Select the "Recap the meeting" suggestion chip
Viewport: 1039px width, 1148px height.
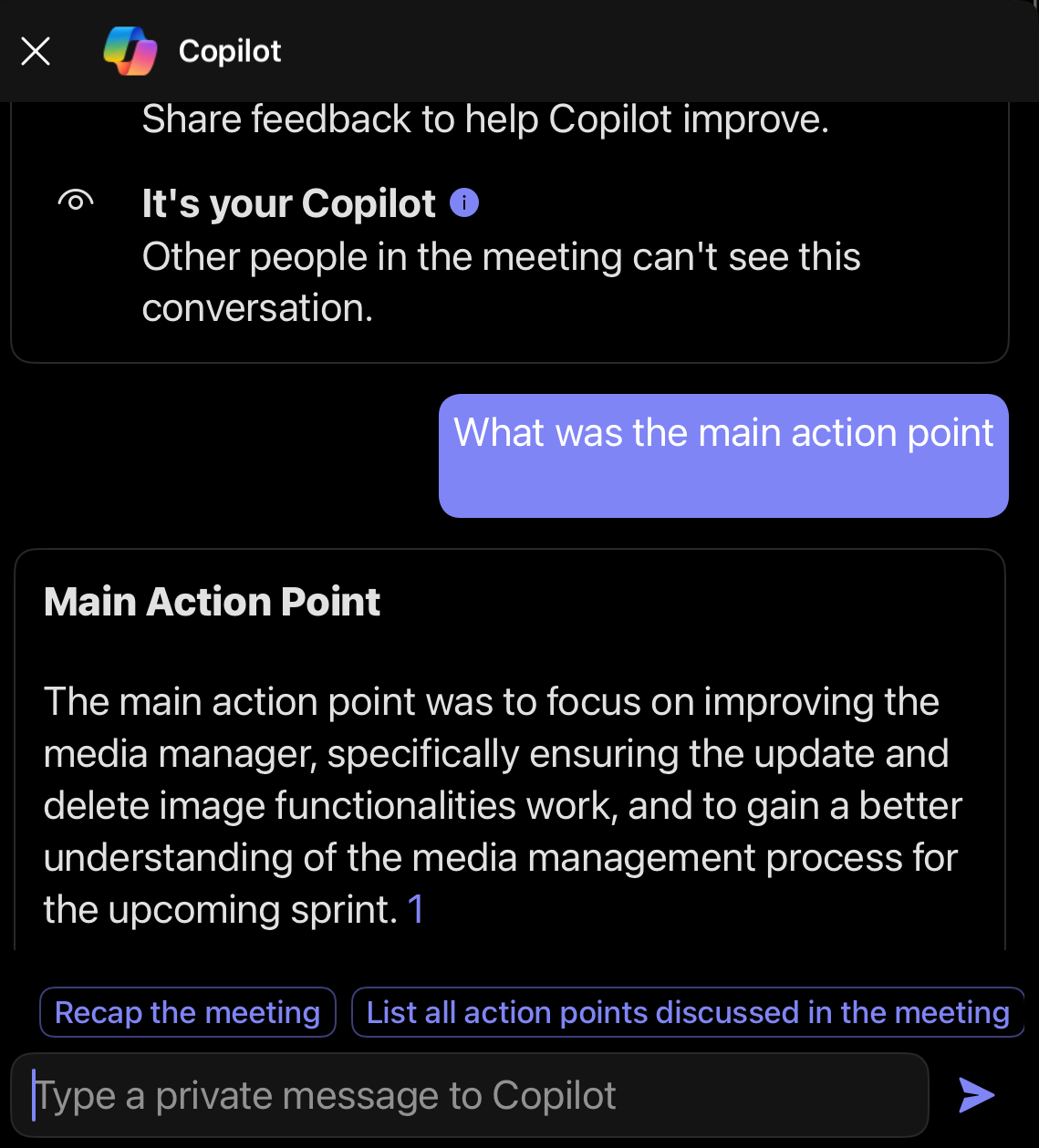[187, 1012]
